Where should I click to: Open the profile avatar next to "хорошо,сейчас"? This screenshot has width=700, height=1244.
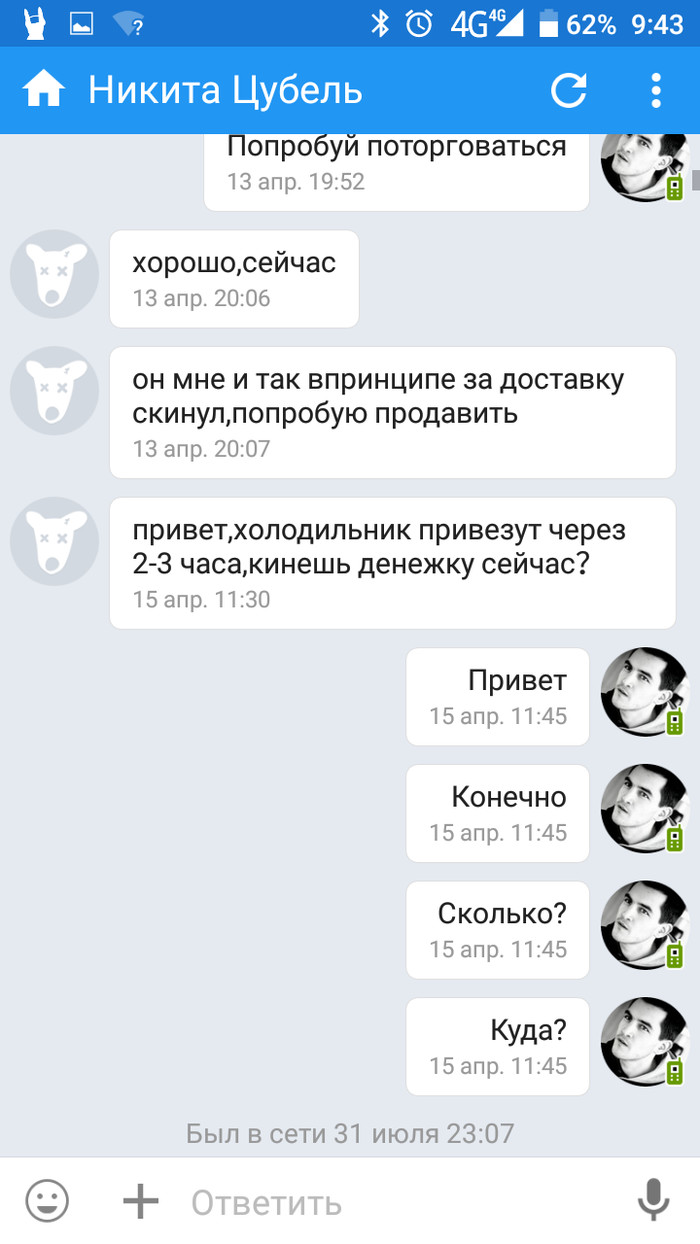click(54, 274)
